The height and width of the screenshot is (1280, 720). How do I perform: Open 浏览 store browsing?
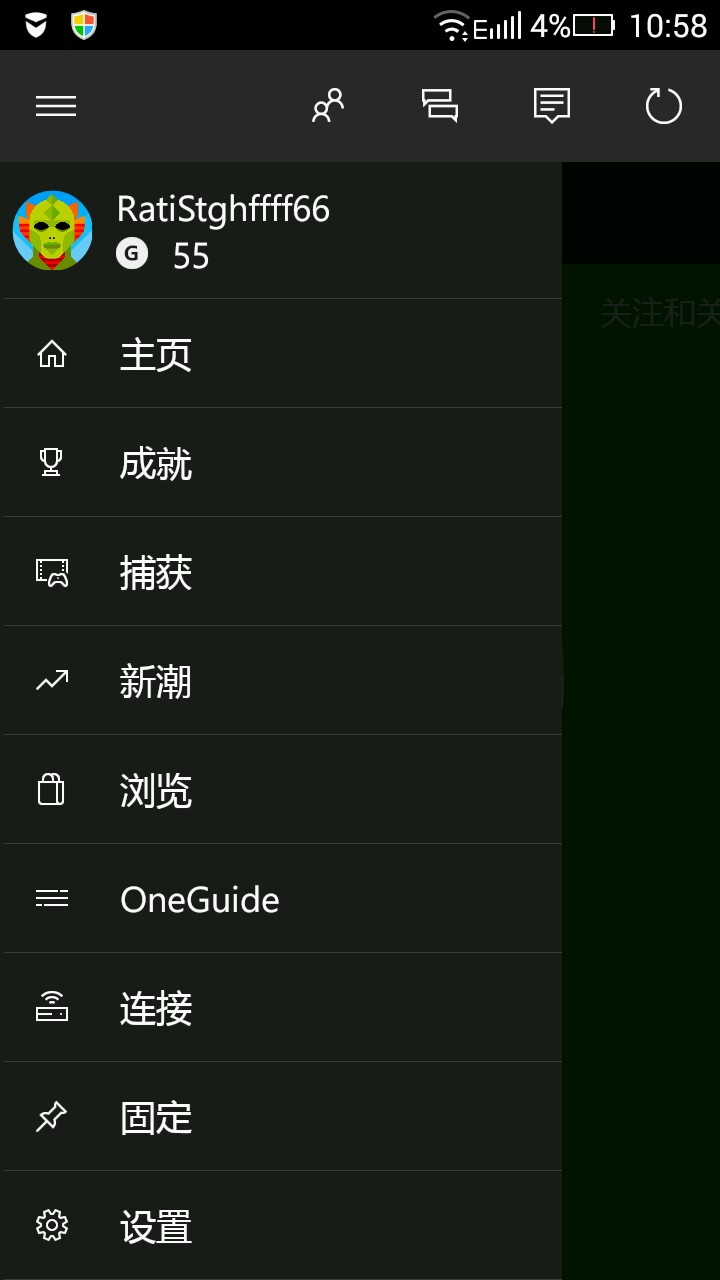282,790
